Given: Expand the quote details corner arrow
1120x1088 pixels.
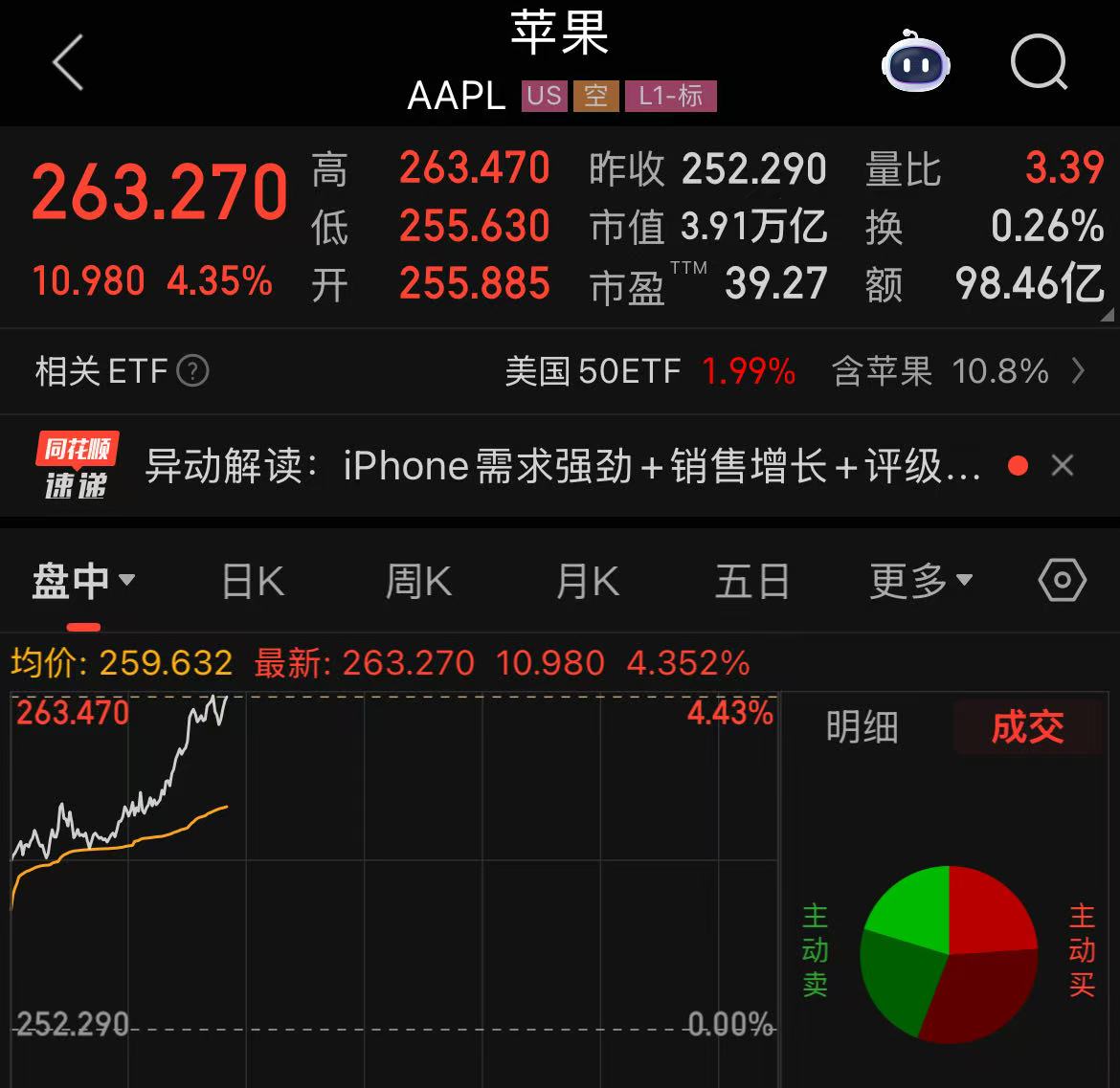Looking at the screenshot, I should click(x=1108, y=315).
